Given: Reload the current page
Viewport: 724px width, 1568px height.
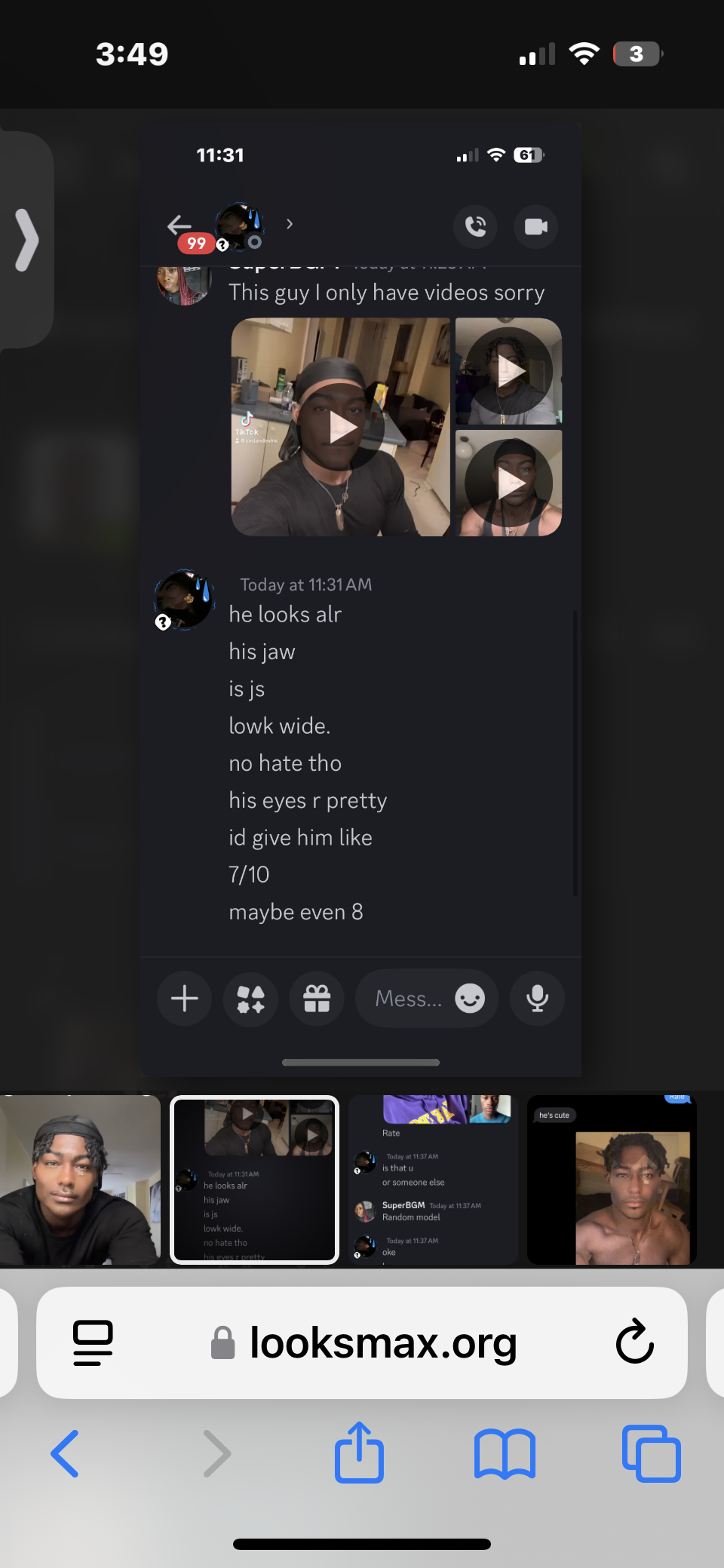Looking at the screenshot, I should click(634, 1342).
